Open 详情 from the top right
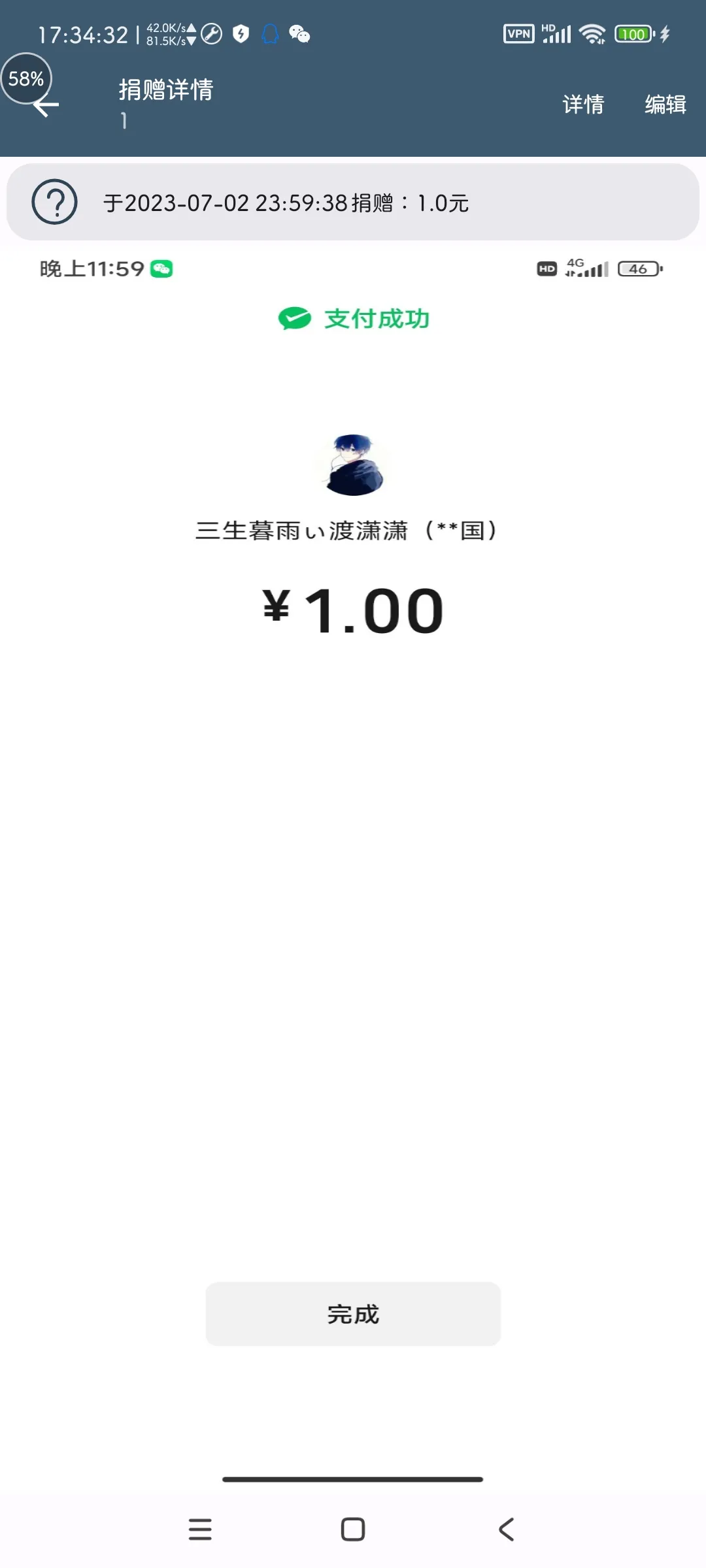The width and height of the screenshot is (706, 1568). 582,105
